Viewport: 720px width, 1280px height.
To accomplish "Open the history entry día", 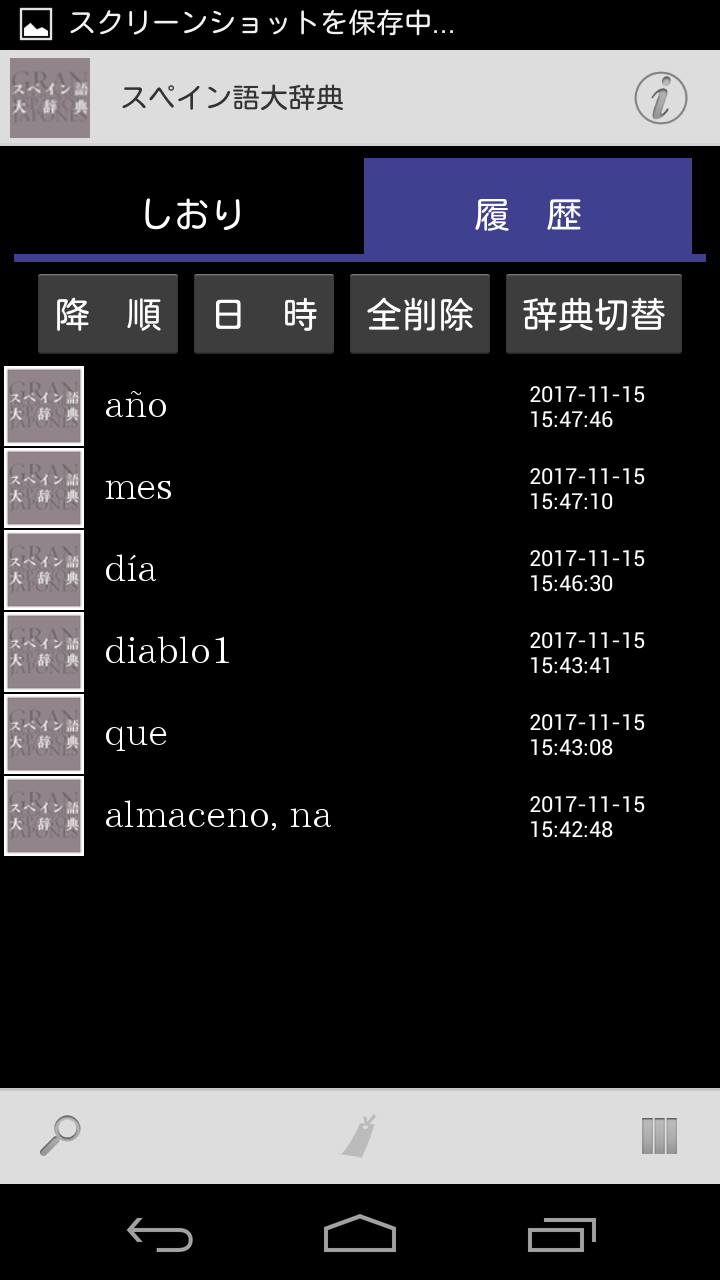I will pos(360,570).
